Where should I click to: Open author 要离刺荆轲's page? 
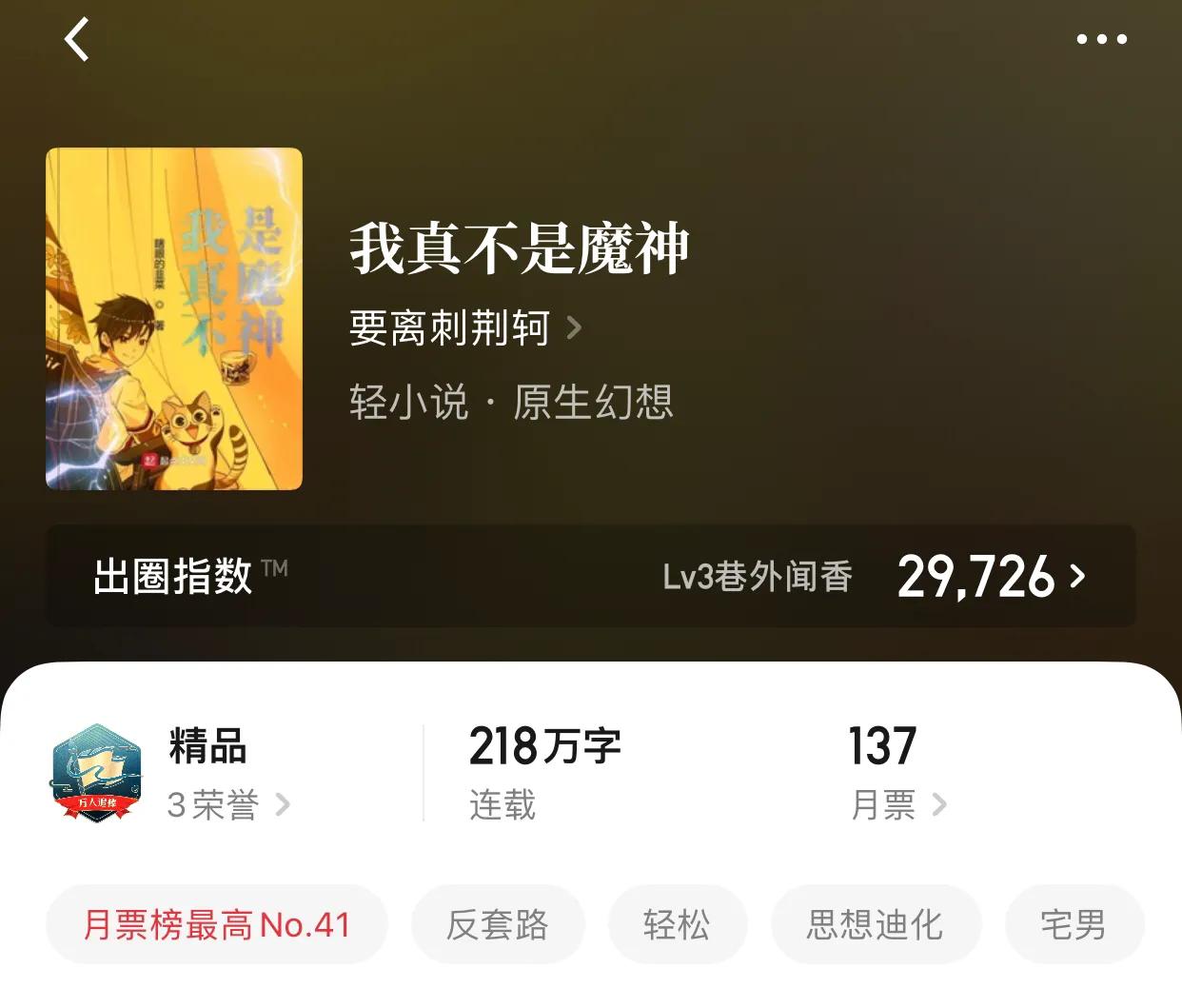click(464, 328)
